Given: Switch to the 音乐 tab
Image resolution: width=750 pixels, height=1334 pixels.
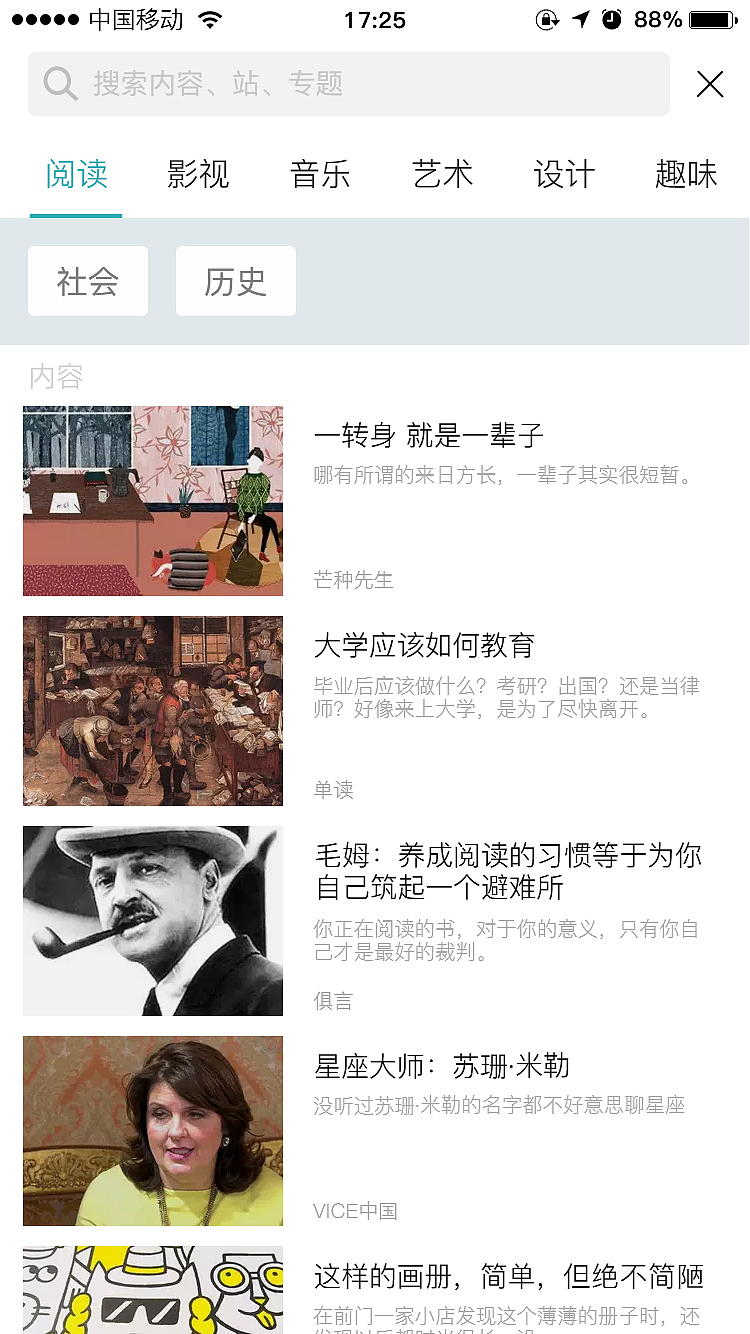Looking at the screenshot, I should [320, 175].
